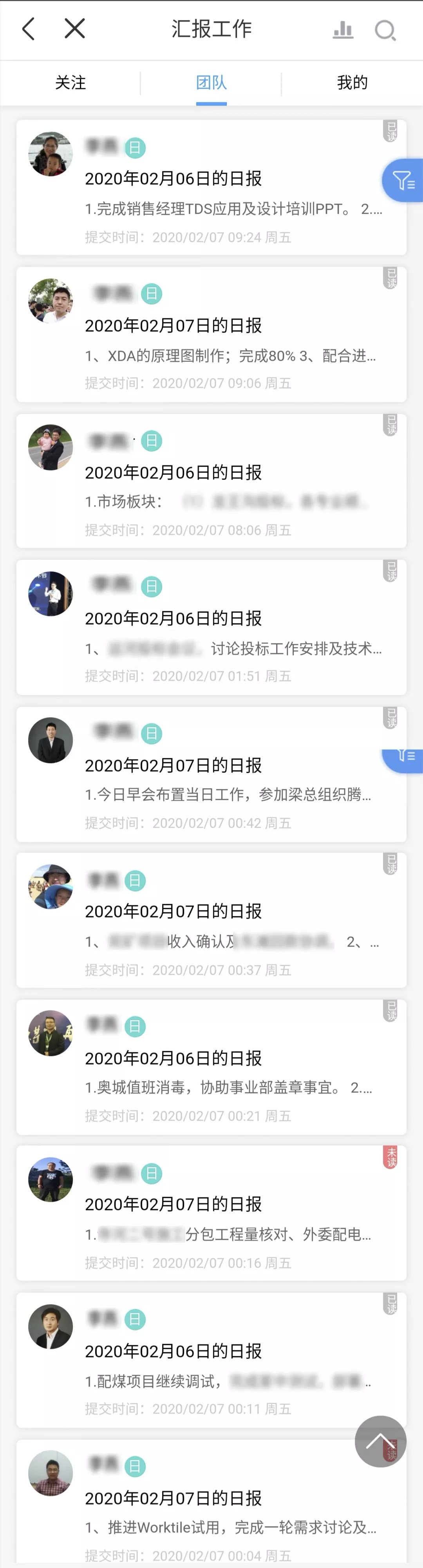Switch to the 我的 tab

(x=352, y=83)
